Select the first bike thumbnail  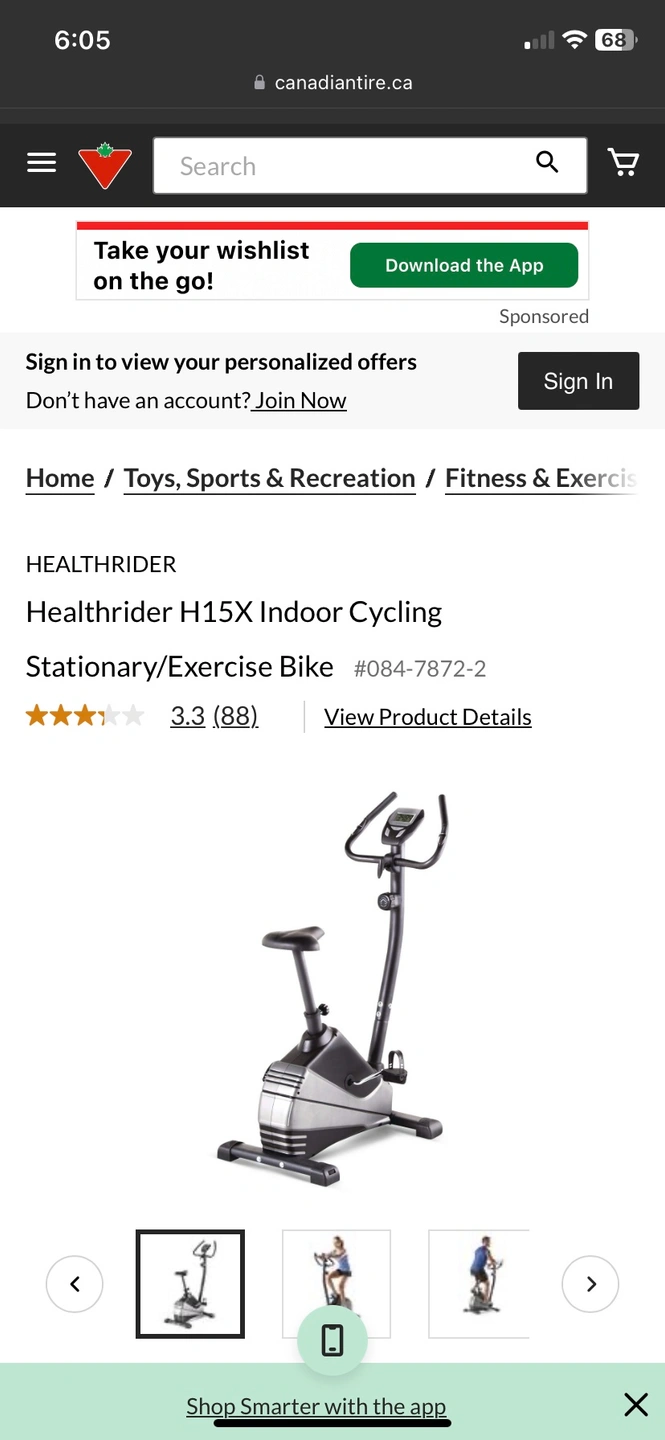(190, 1284)
